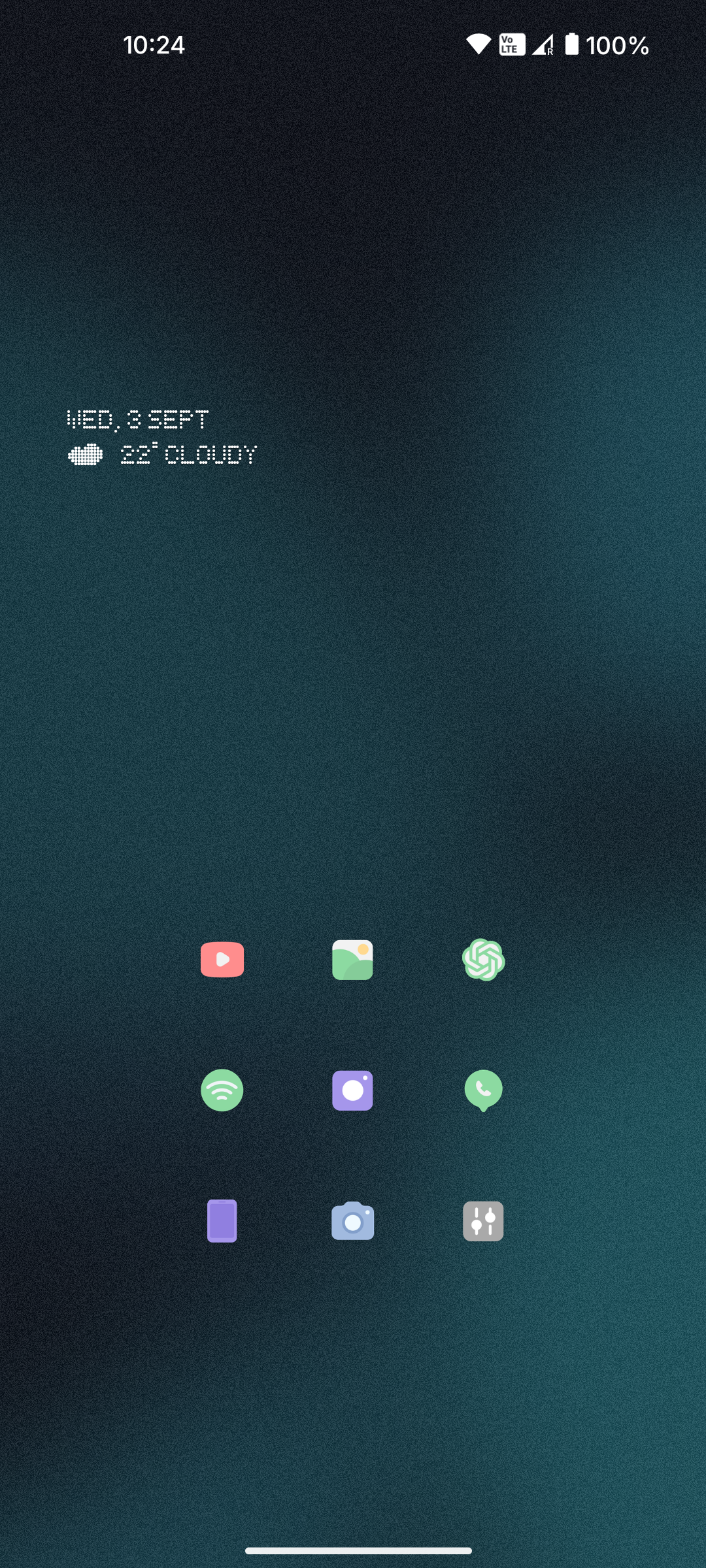Launch the gallery photos app
The image size is (706, 1568).
(x=352, y=960)
